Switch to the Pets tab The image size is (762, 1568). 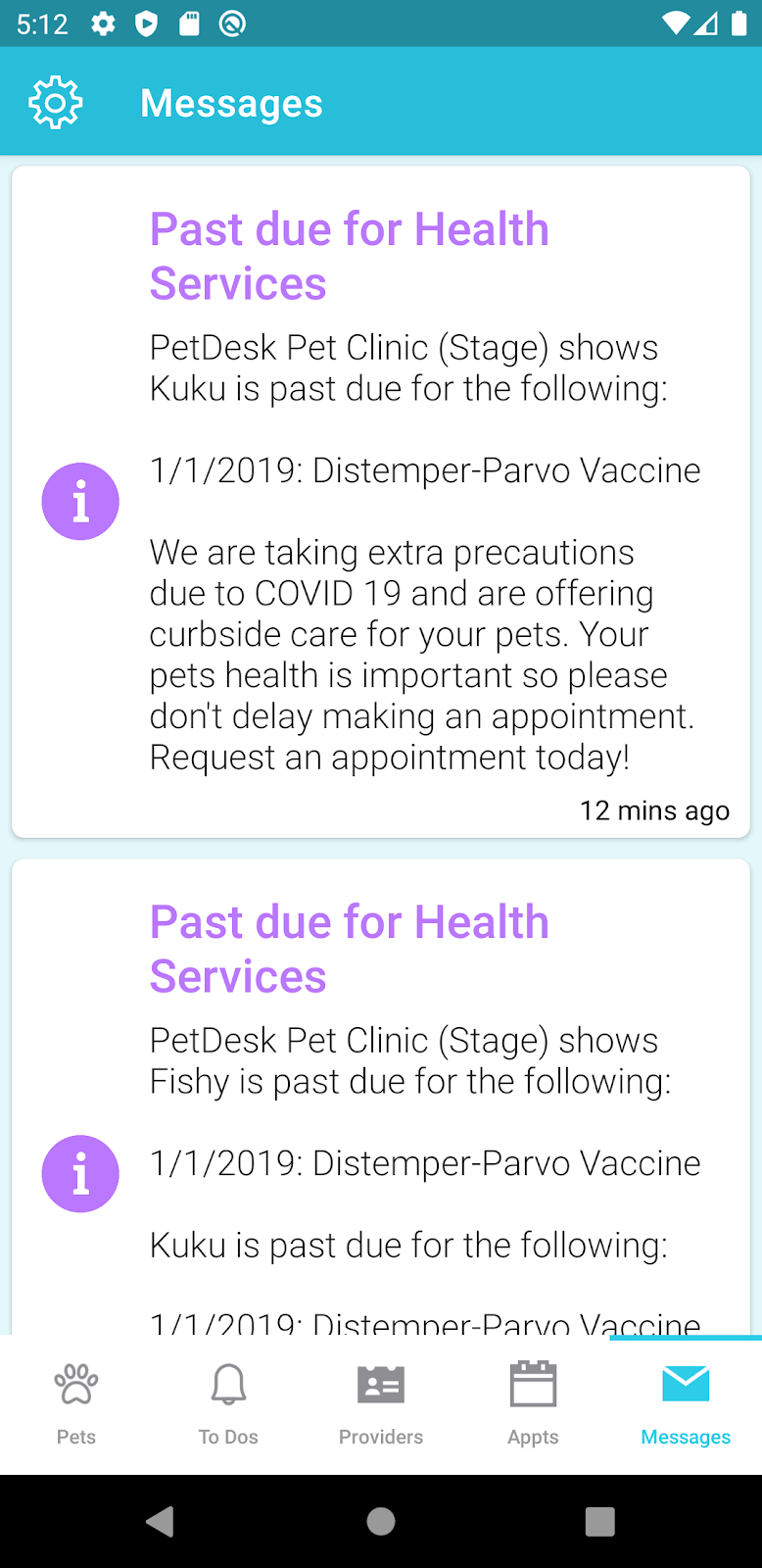tap(76, 1403)
